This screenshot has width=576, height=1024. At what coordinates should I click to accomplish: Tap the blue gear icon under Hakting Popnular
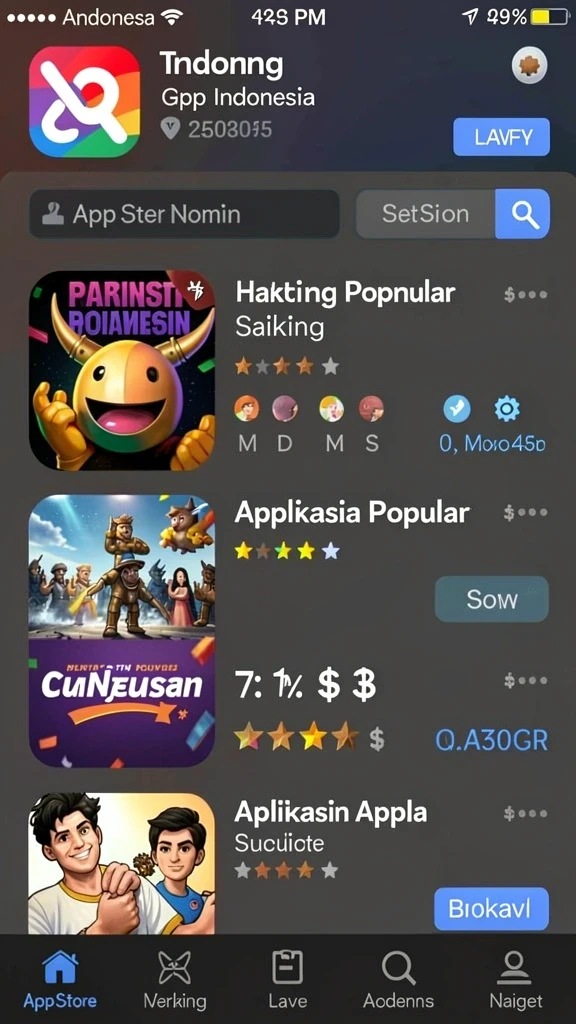507,409
